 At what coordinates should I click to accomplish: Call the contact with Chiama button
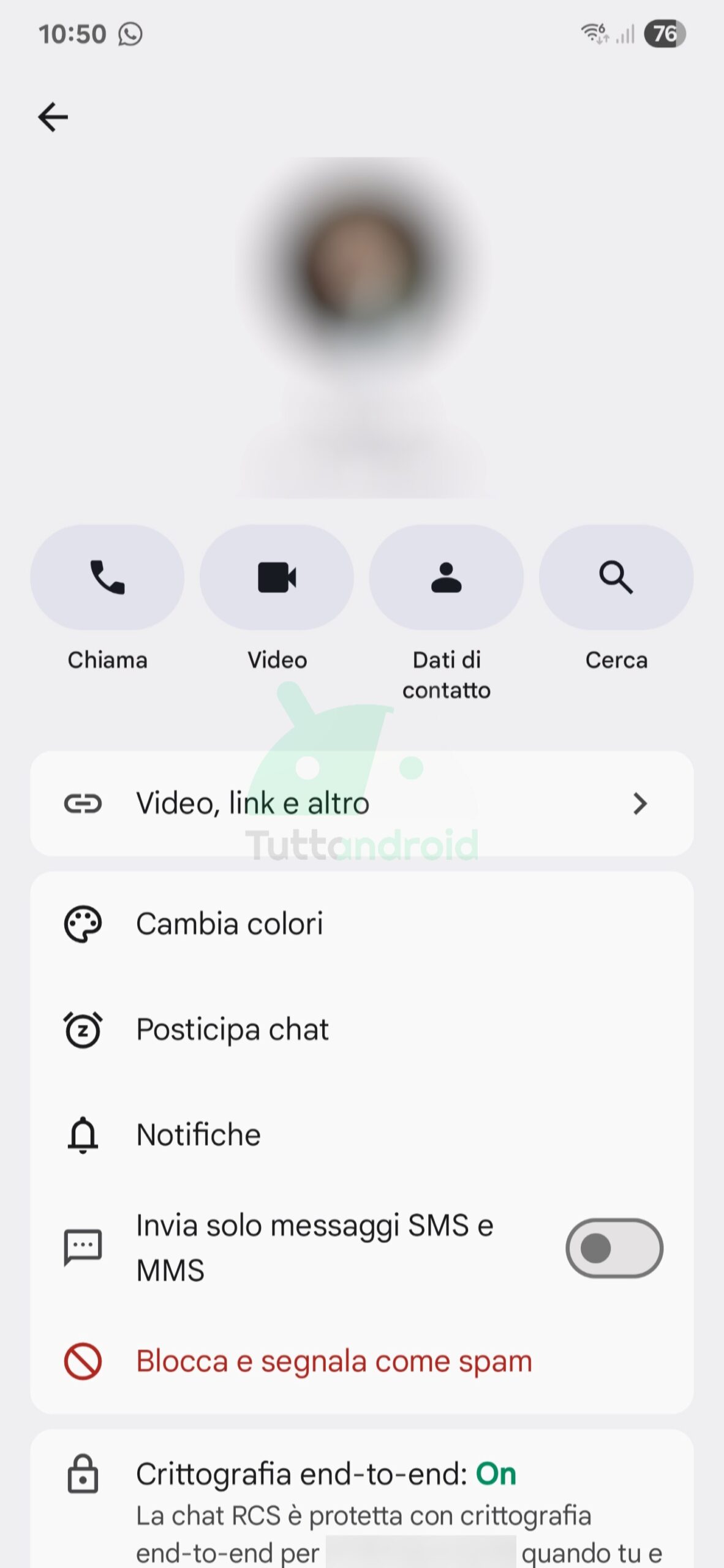107,578
